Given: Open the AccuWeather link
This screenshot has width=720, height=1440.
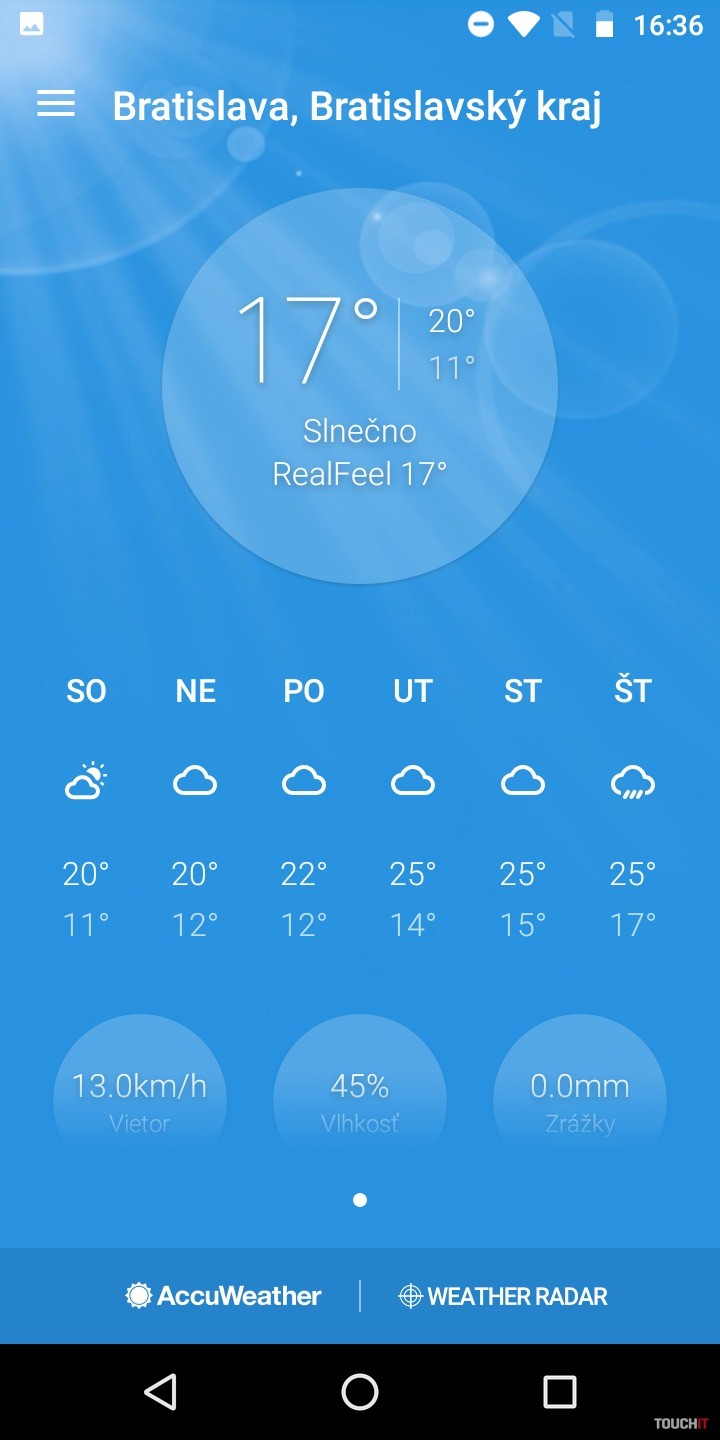Looking at the screenshot, I should click(224, 1296).
